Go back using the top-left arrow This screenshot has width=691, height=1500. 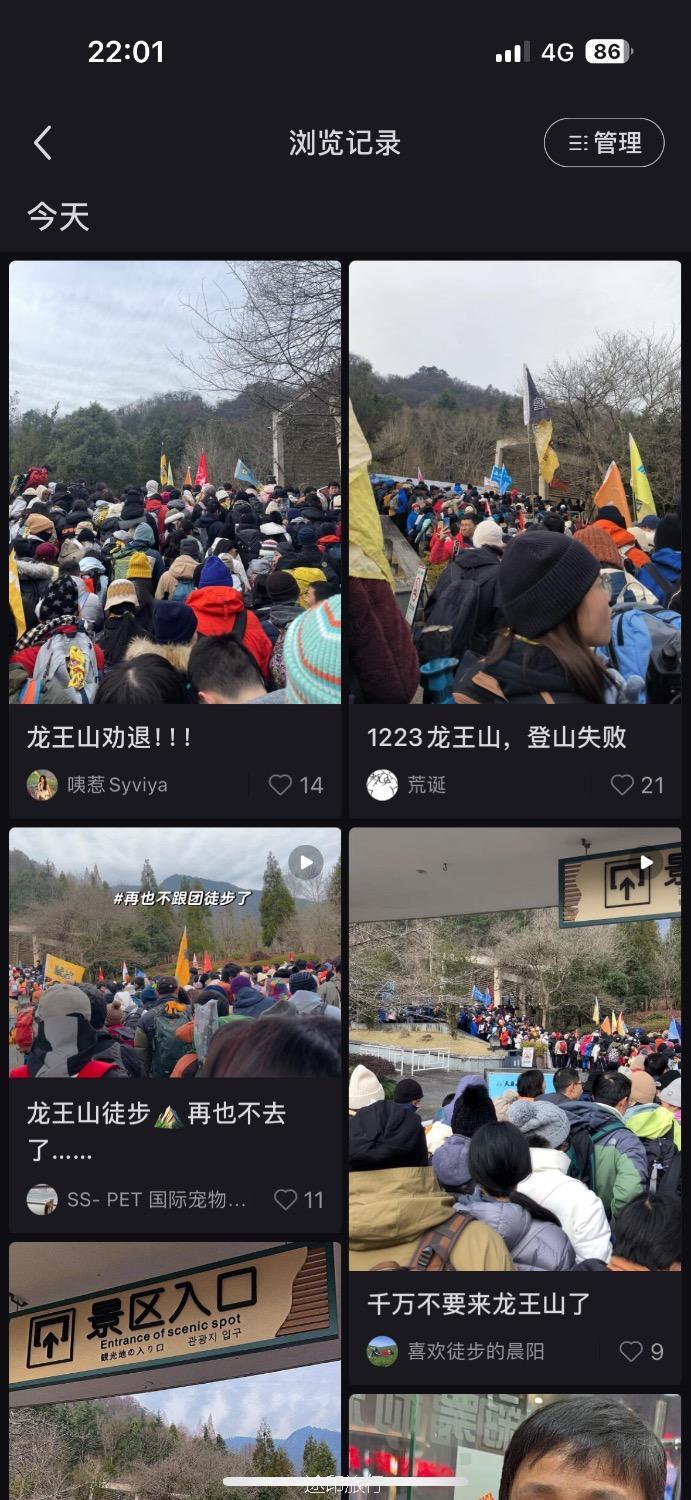pyautogui.click(x=42, y=143)
